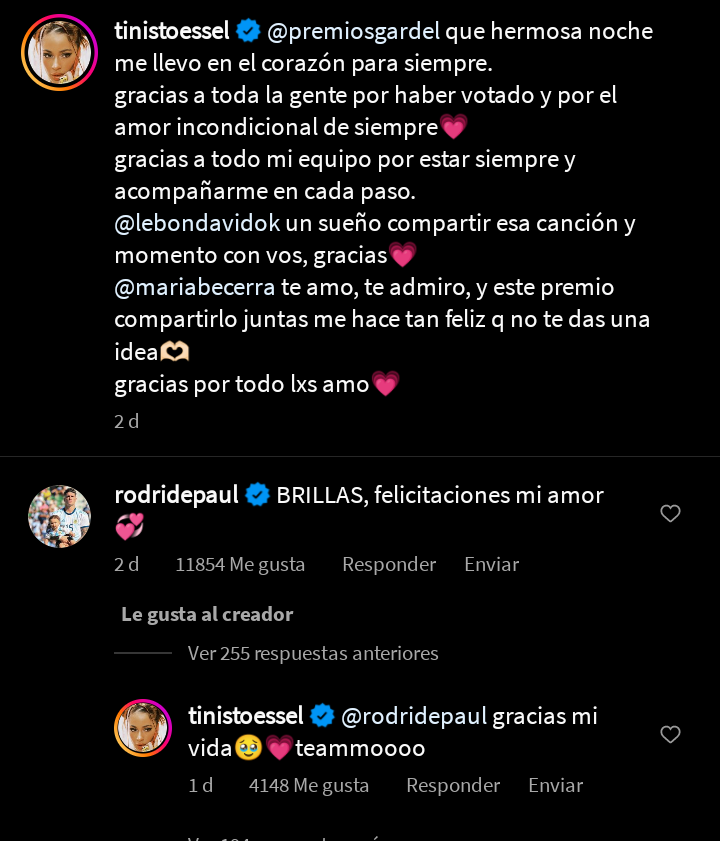The width and height of the screenshot is (720, 841).
Task: Open the @mariabecerra mention link
Action: 195,288
